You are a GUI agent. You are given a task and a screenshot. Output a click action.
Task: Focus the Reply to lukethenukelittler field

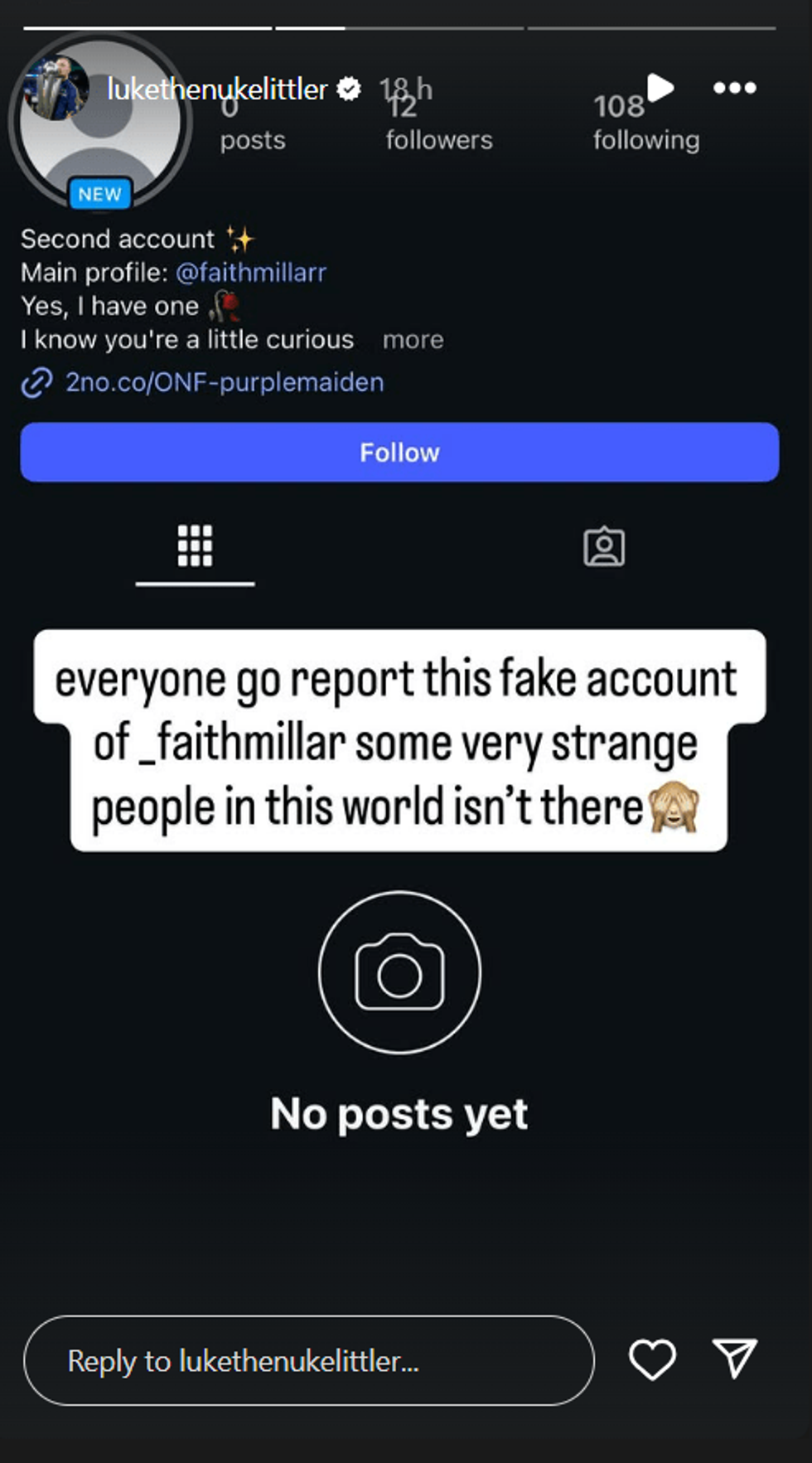coord(308,1360)
